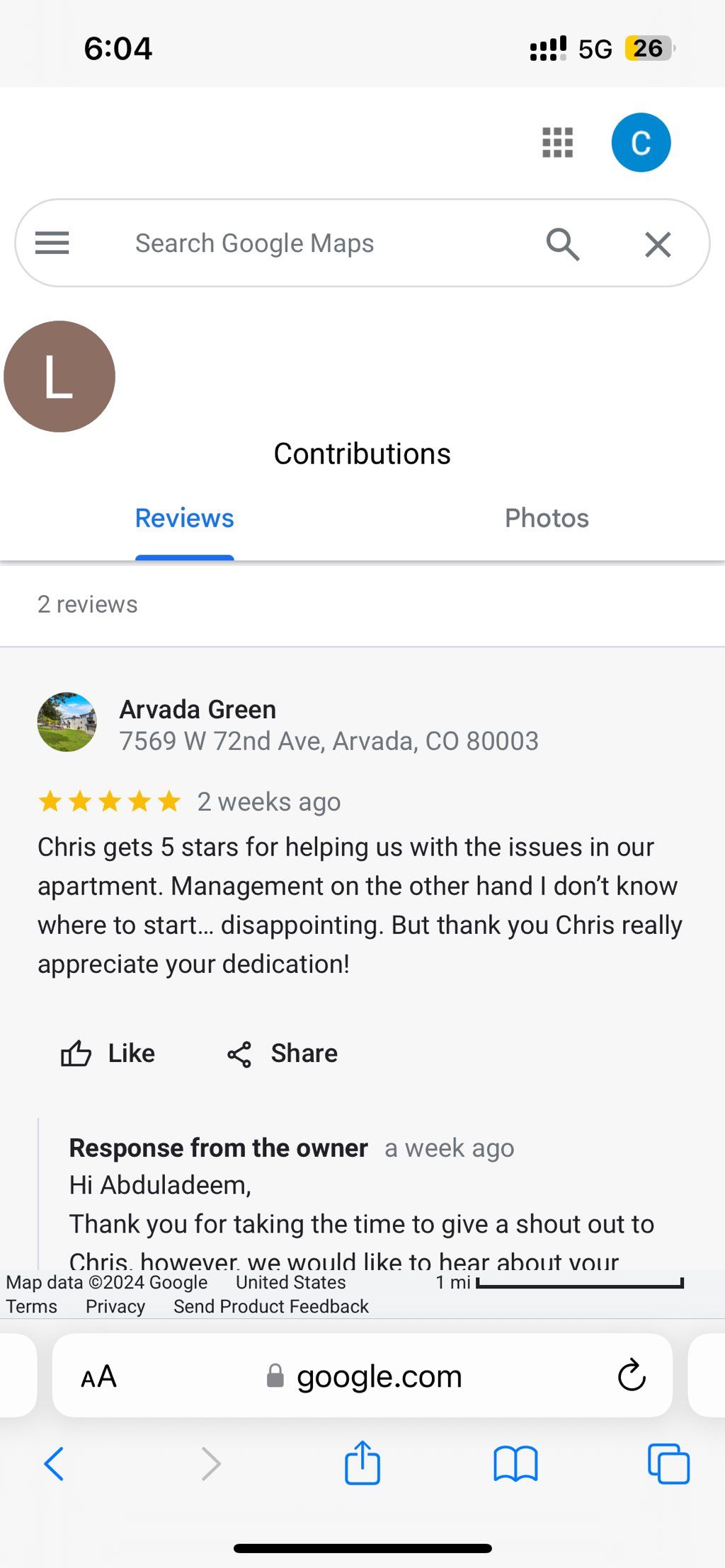Open Safari share sheet

coord(362,1463)
